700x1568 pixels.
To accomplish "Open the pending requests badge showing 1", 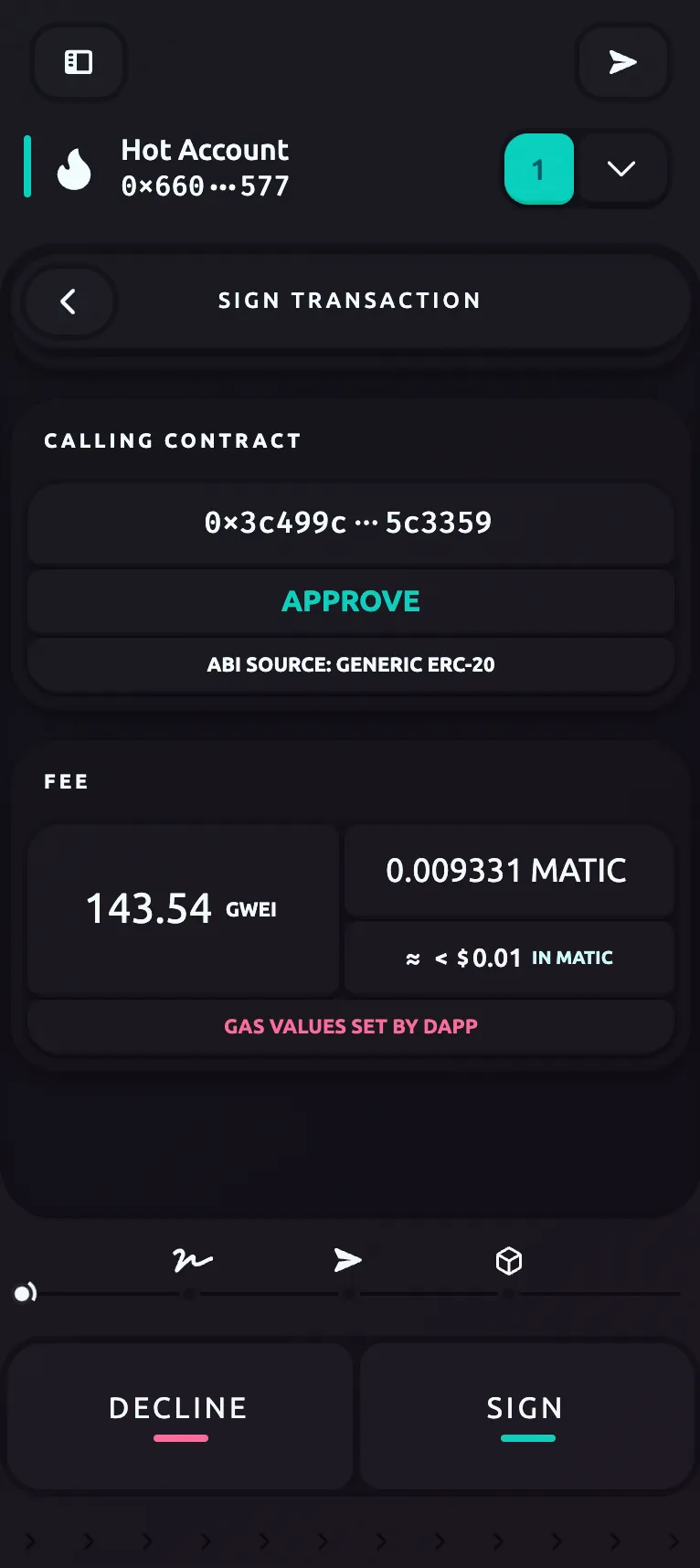I will 539,169.
